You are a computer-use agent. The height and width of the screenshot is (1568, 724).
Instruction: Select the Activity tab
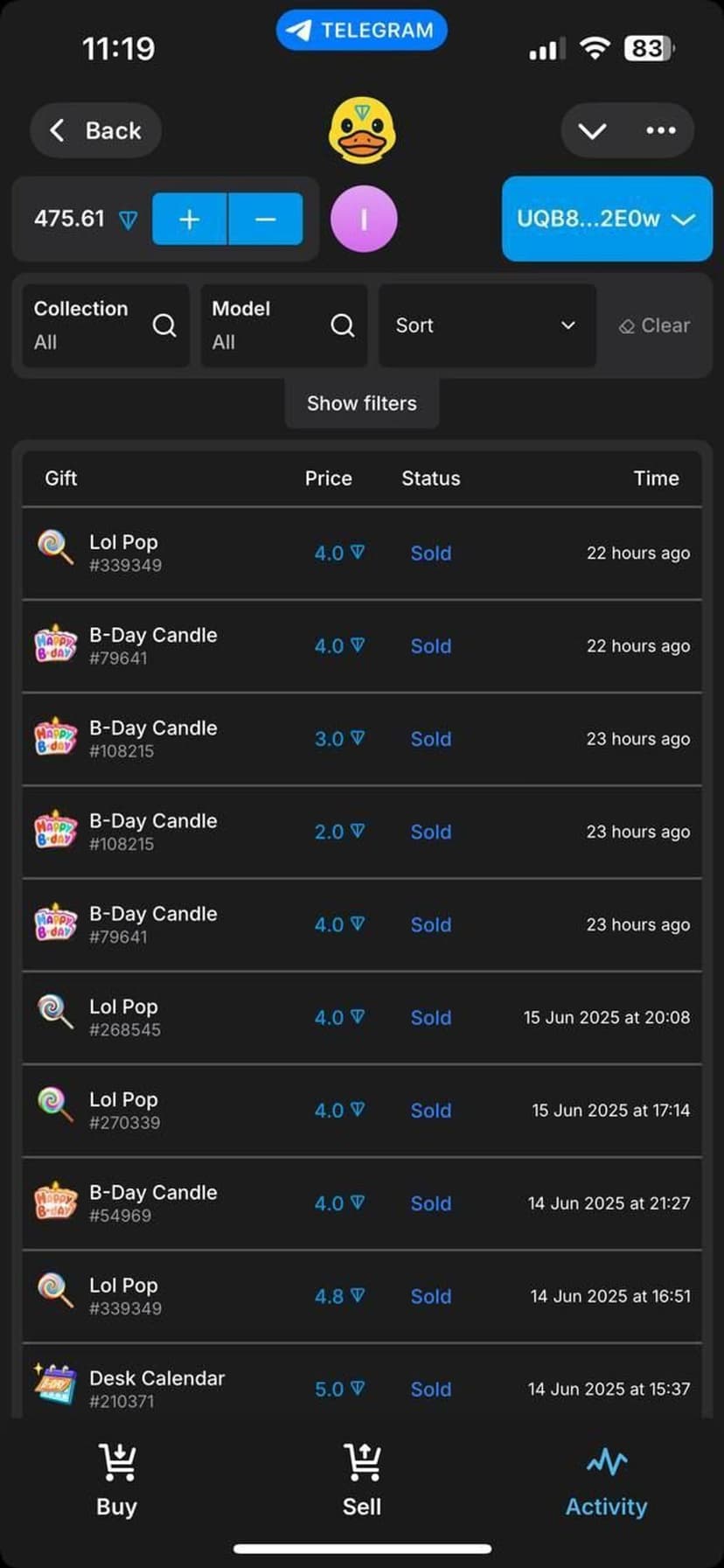(x=606, y=1480)
